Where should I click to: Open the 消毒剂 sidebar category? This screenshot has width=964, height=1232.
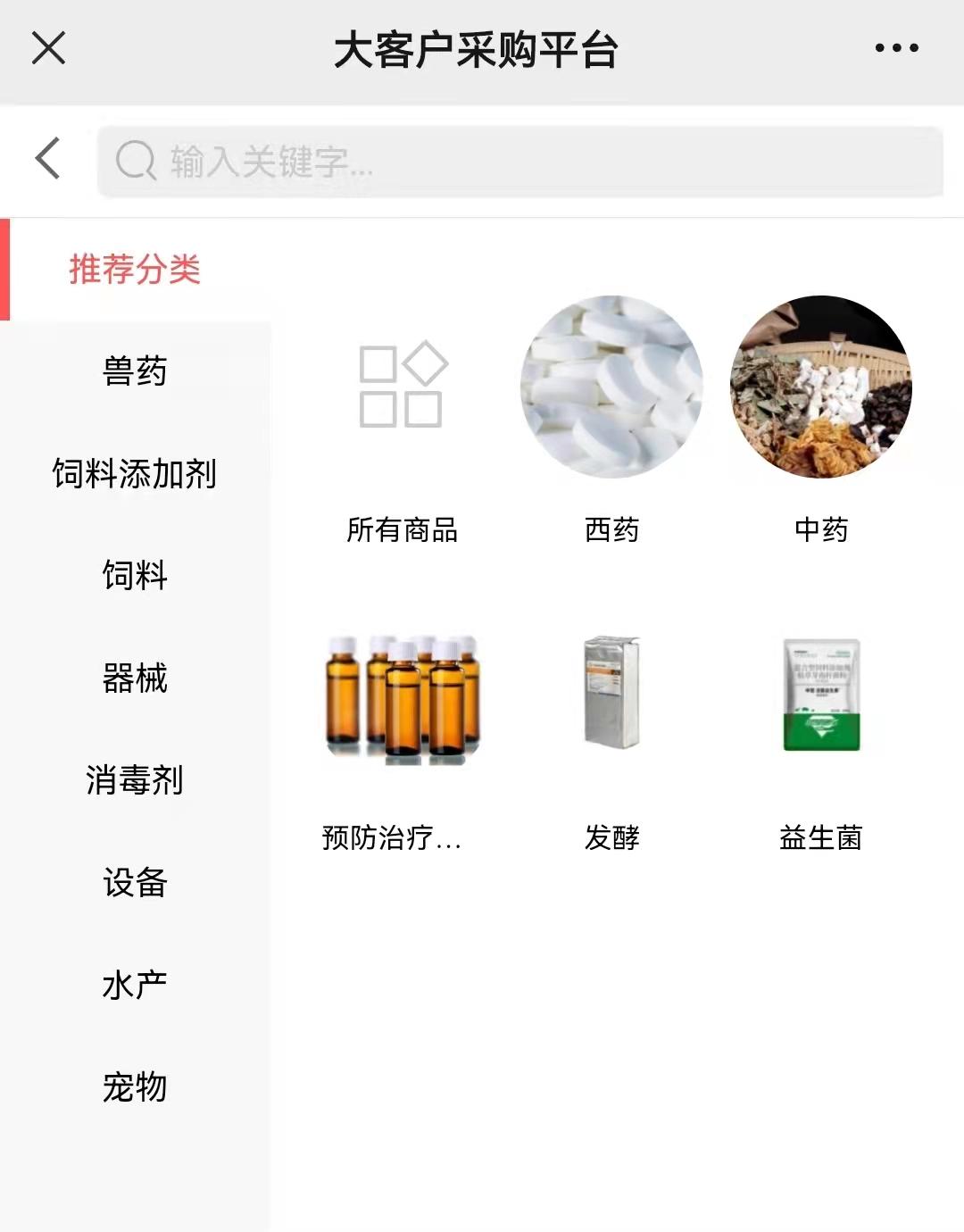(x=135, y=782)
